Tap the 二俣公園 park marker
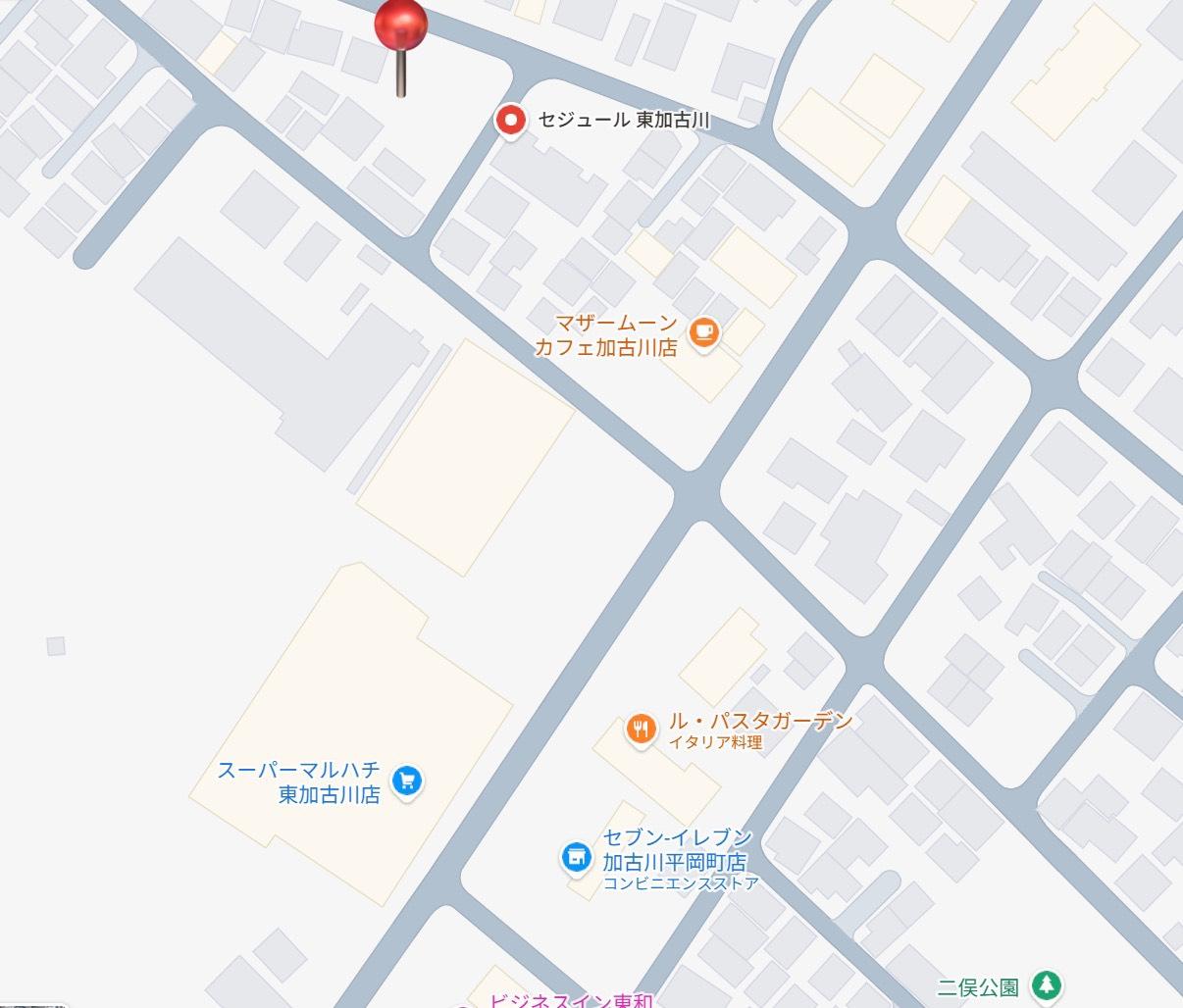This screenshot has height=1008, width=1183. (x=1048, y=984)
